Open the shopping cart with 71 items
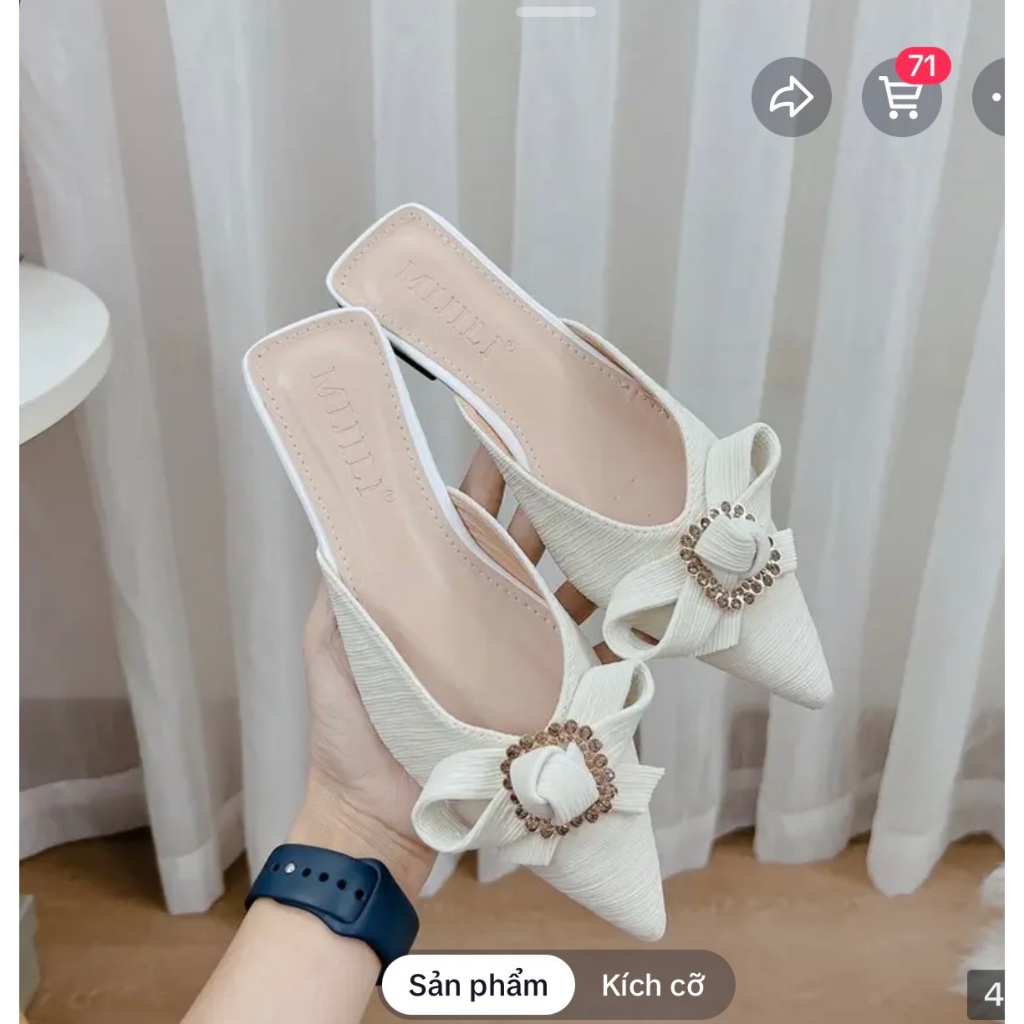 tap(901, 97)
